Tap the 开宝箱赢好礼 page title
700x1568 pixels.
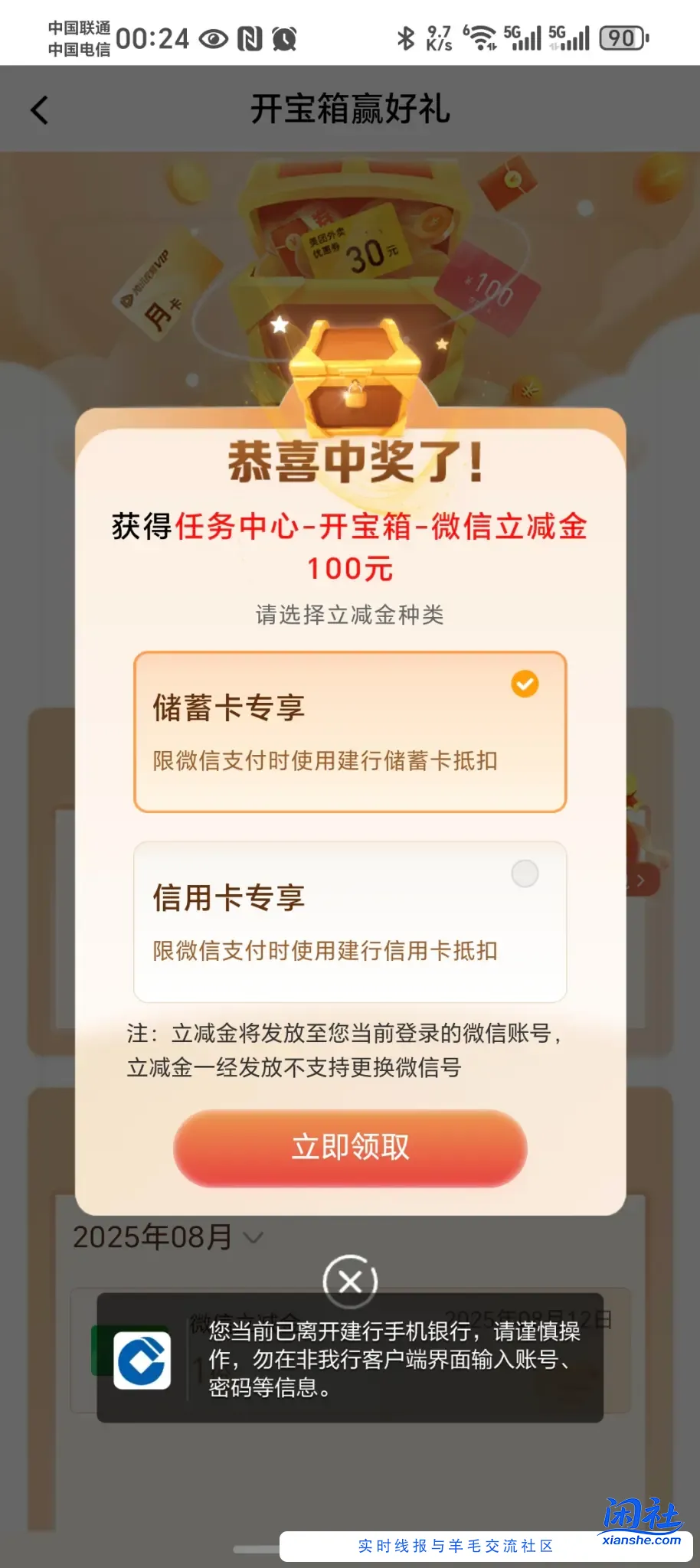pyautogui.click(x=349, y=109)
